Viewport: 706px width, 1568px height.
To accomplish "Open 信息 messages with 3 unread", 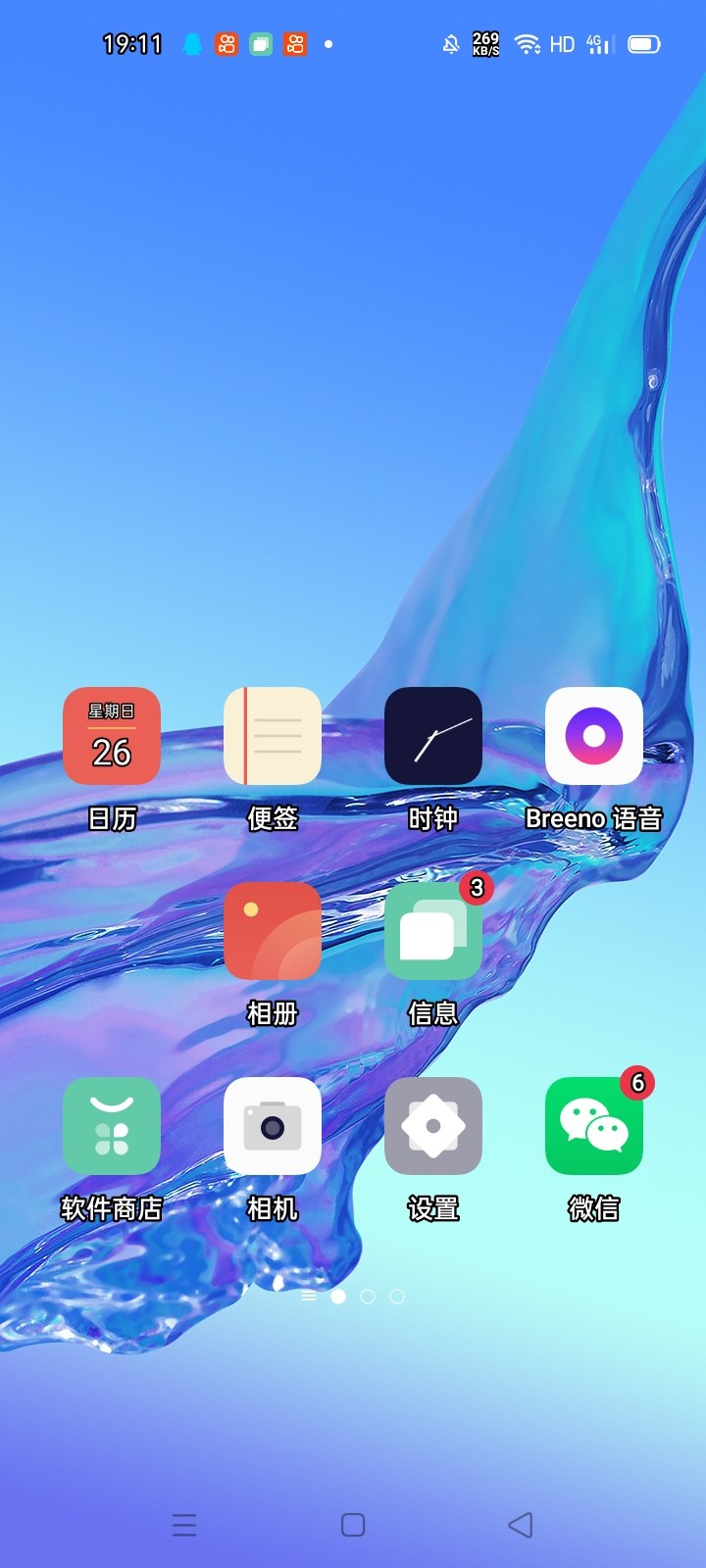I will click(433, 931).
